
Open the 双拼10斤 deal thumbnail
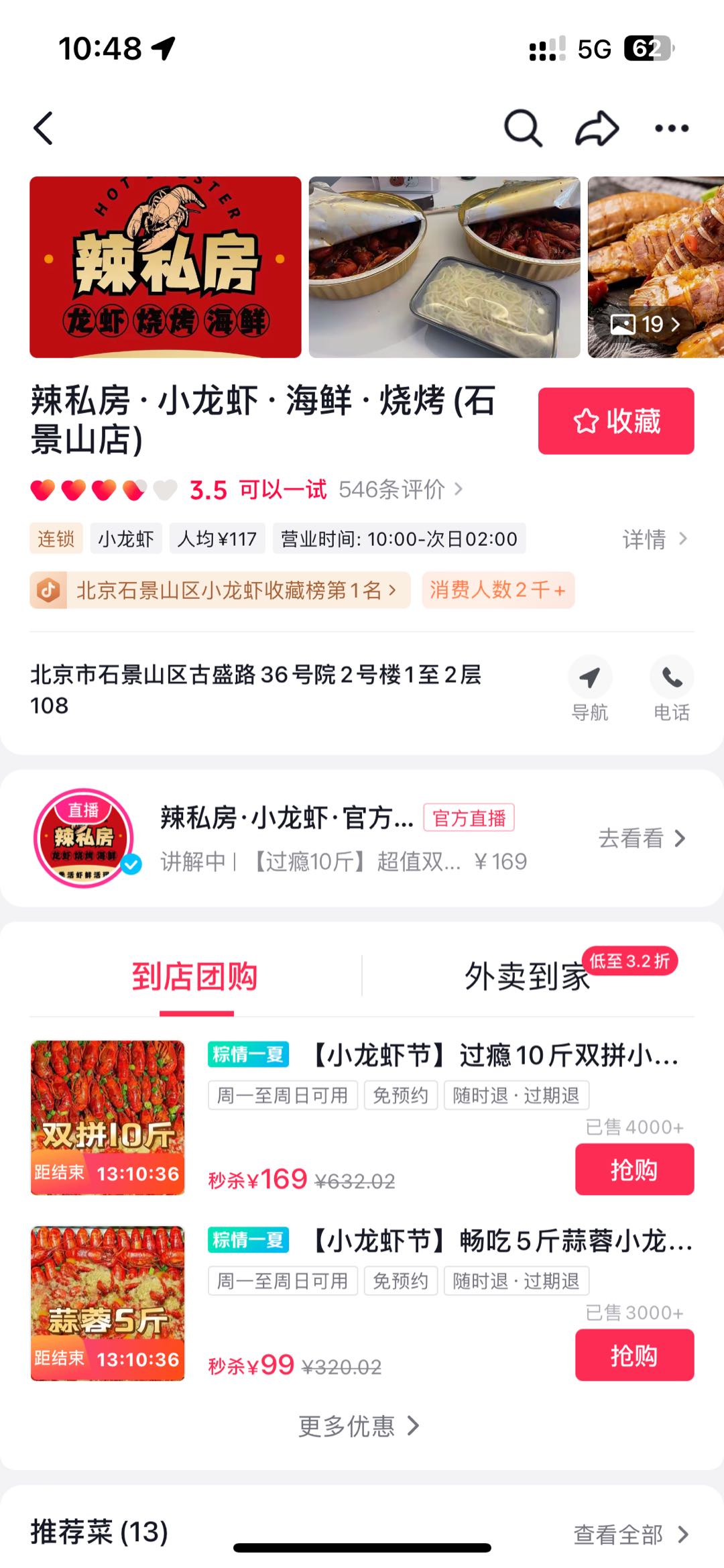[107, 1117]
